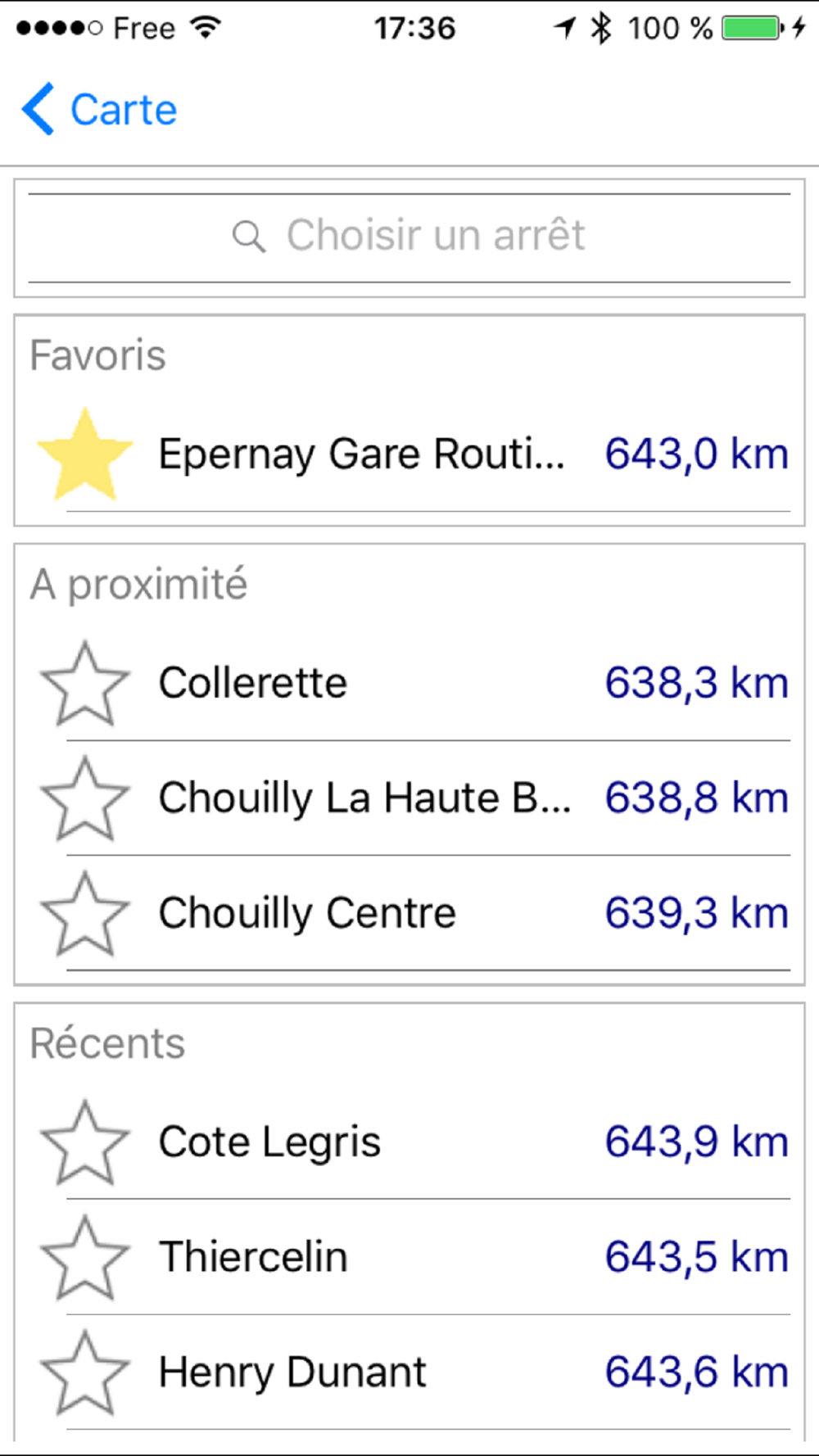Viewport: 819px width, 1456px height.
Task: Remove Epernay Gare Routi... from favorites
Action: click(84, 454)
